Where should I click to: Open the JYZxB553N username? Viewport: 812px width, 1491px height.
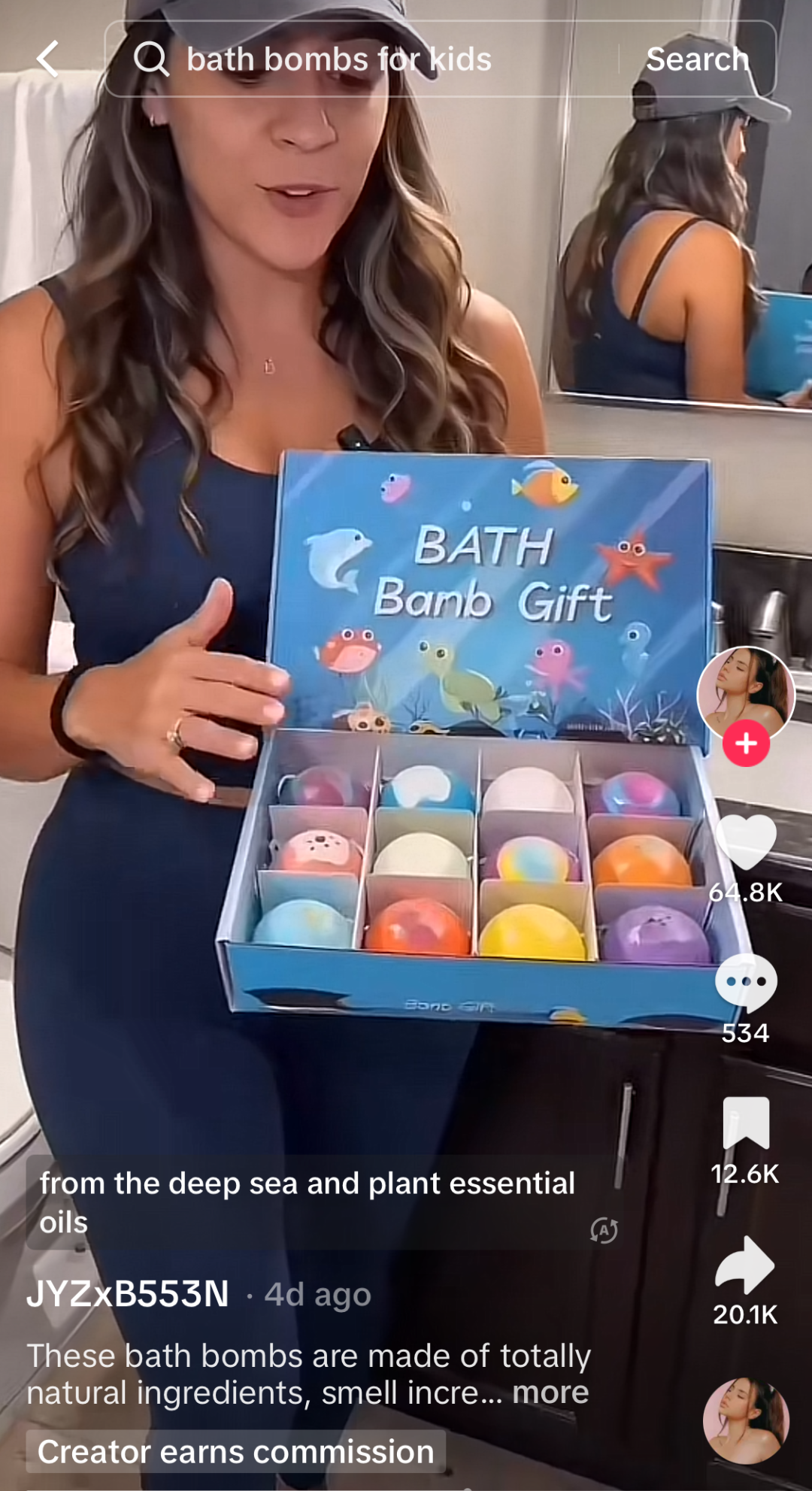pos(128,1294)
